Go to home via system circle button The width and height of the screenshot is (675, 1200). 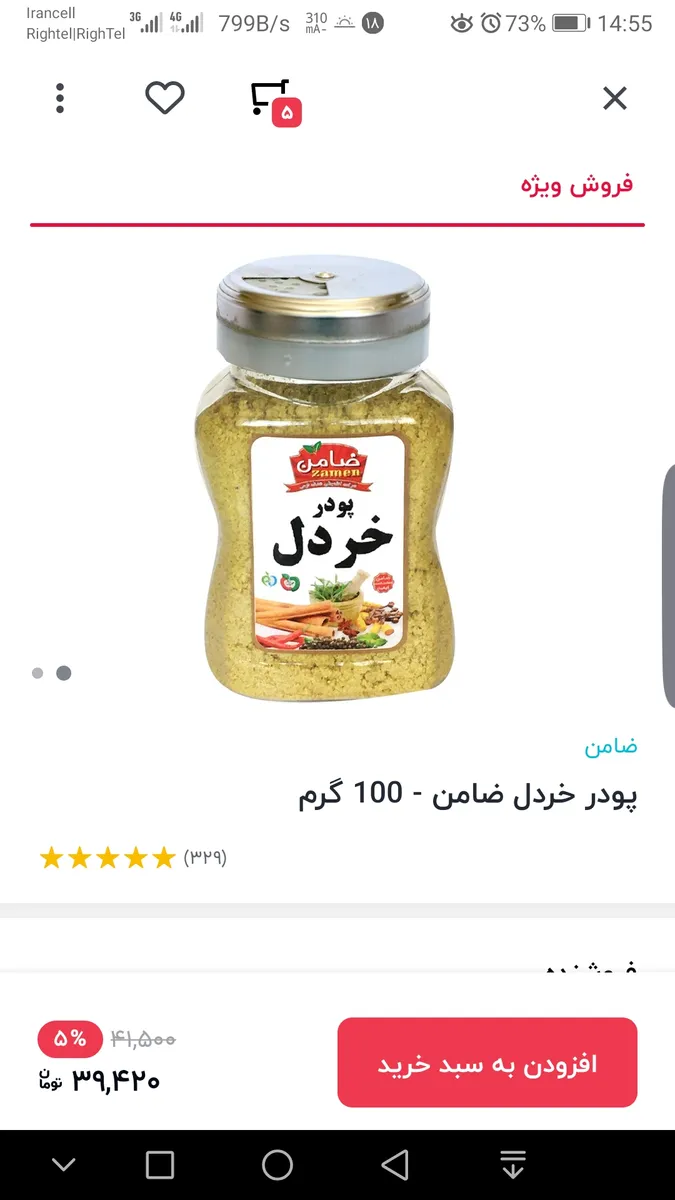pos(277,1165)
